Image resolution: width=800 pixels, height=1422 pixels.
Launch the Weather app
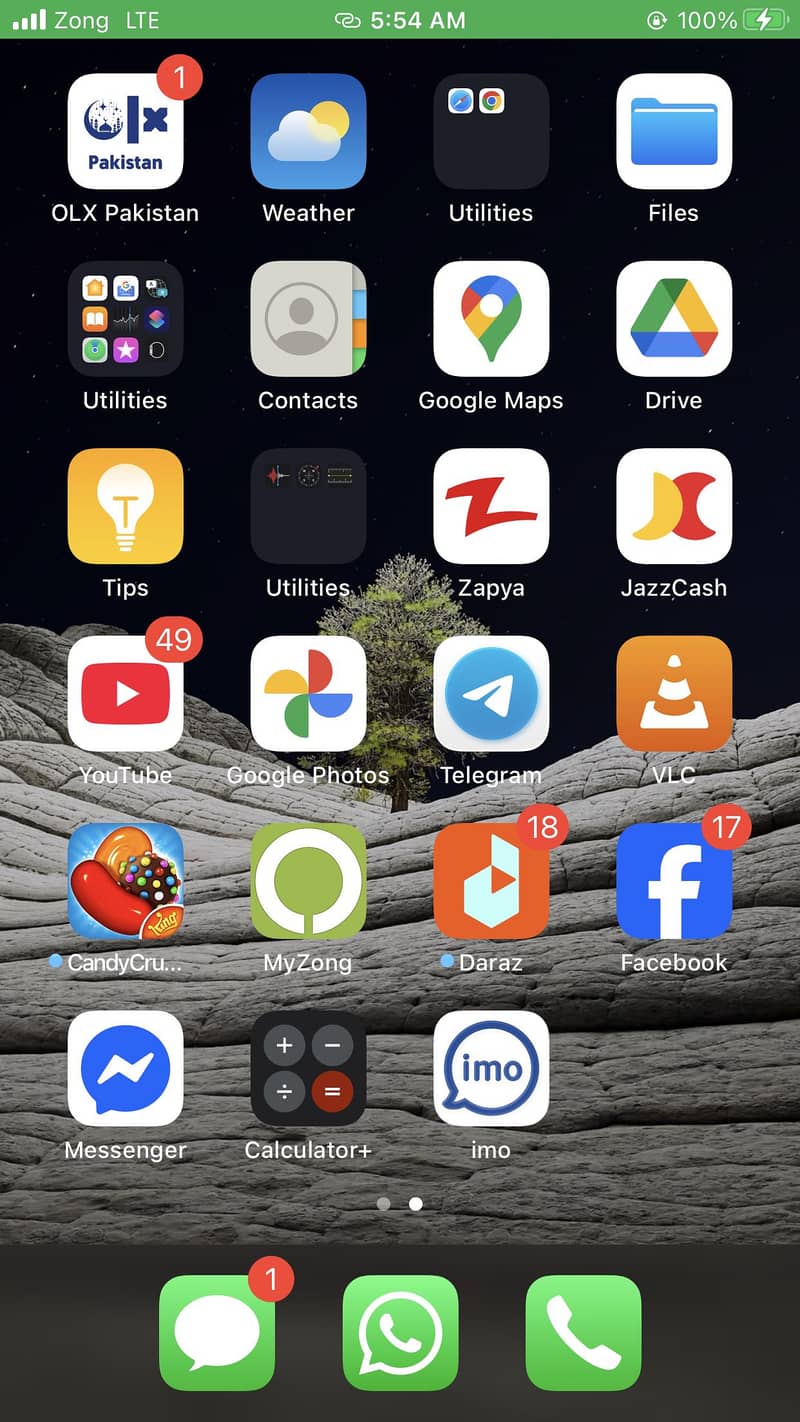point(308,132)
